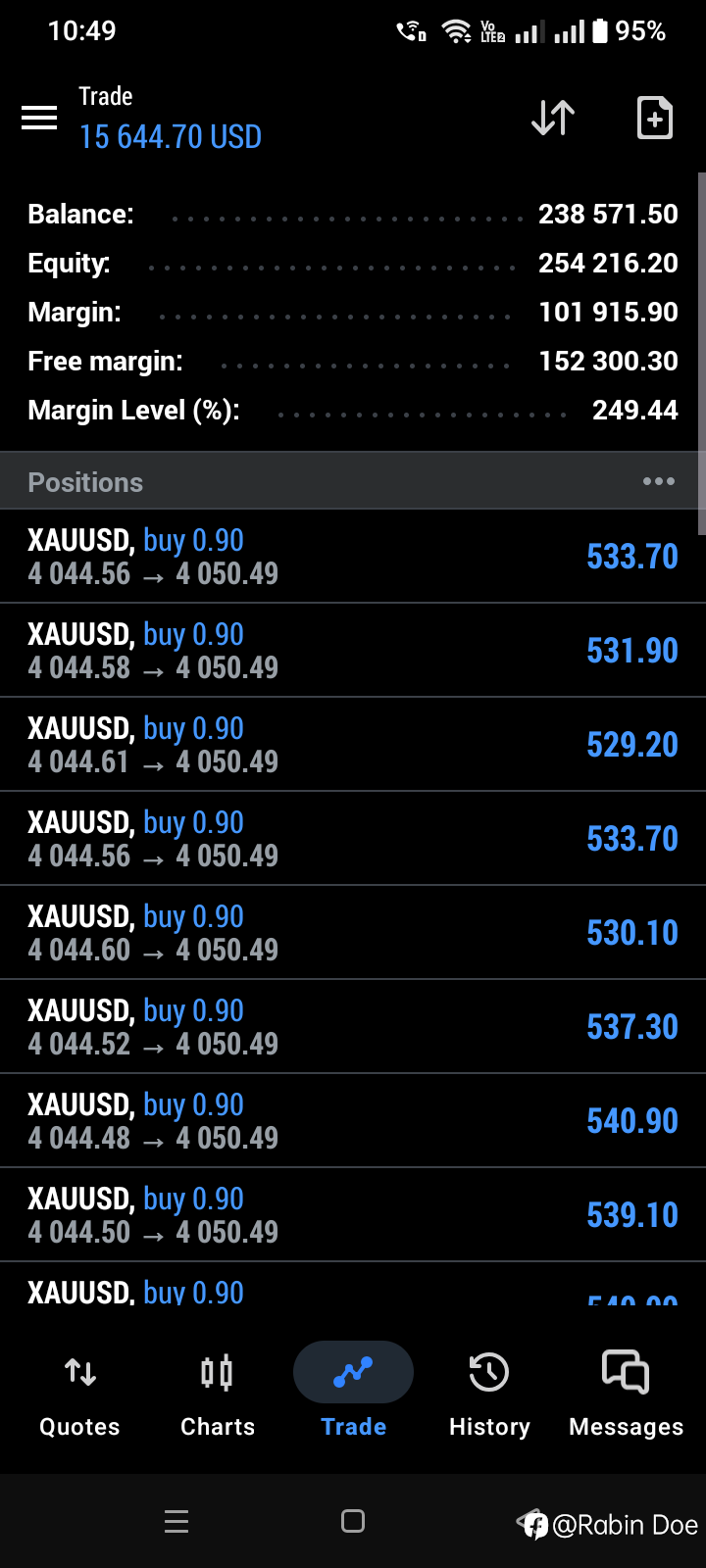Select the XAUUSD position opened at 4 044.60
706x1568 pixels.
pyautogui.click(x=353, y=933)
